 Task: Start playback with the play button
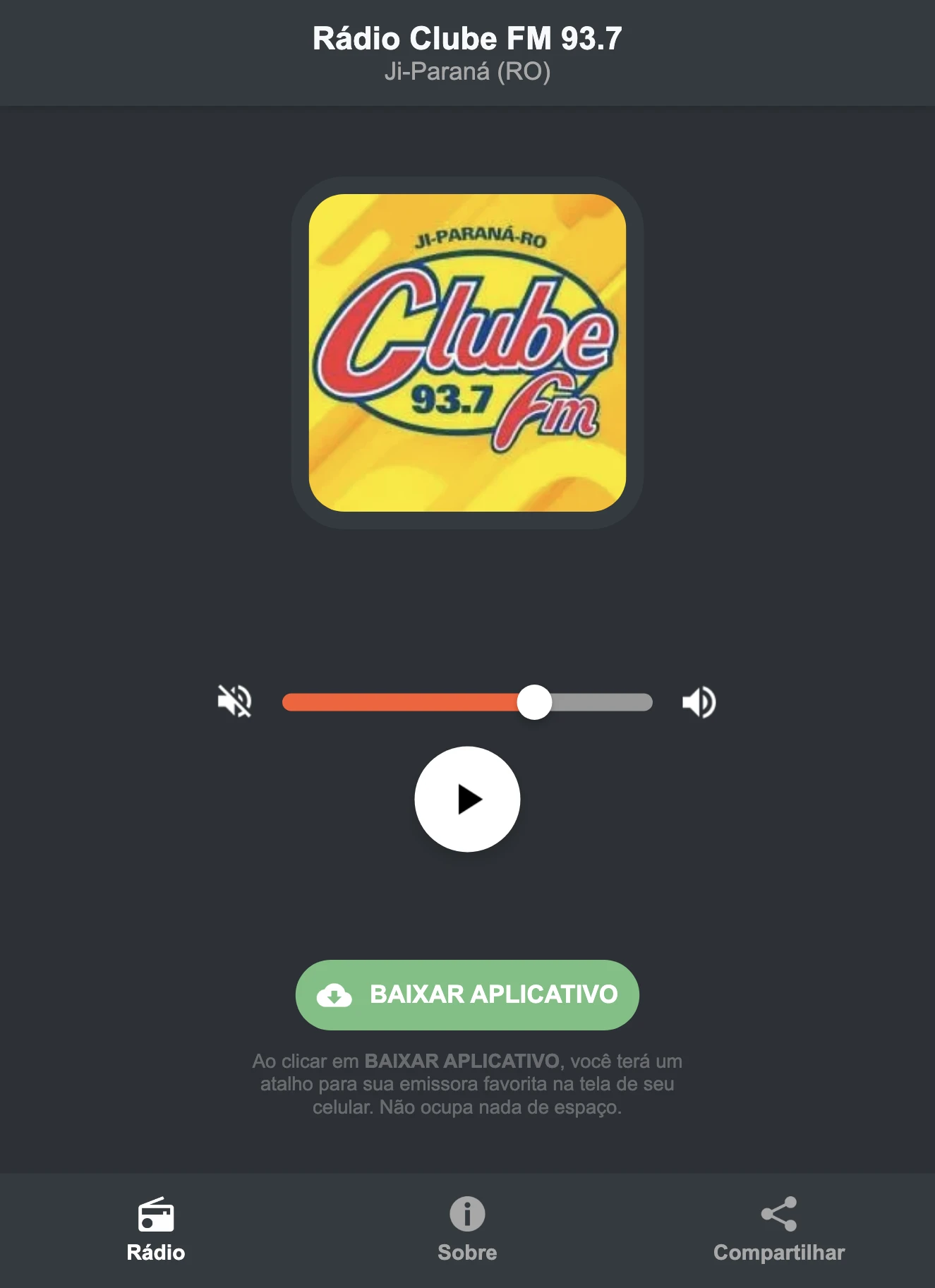tap(467, 800)
